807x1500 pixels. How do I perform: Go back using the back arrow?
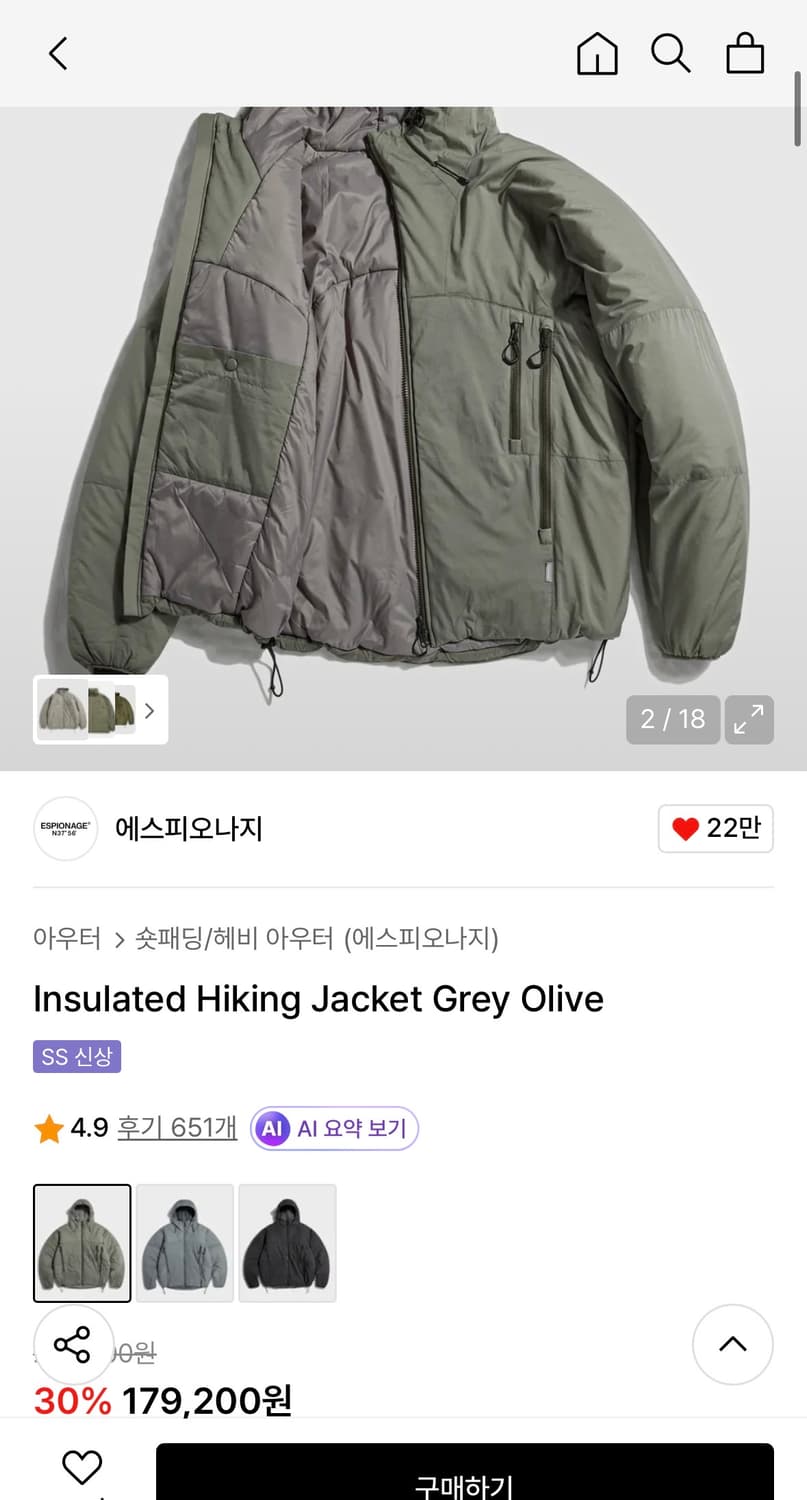coord(57,54)
